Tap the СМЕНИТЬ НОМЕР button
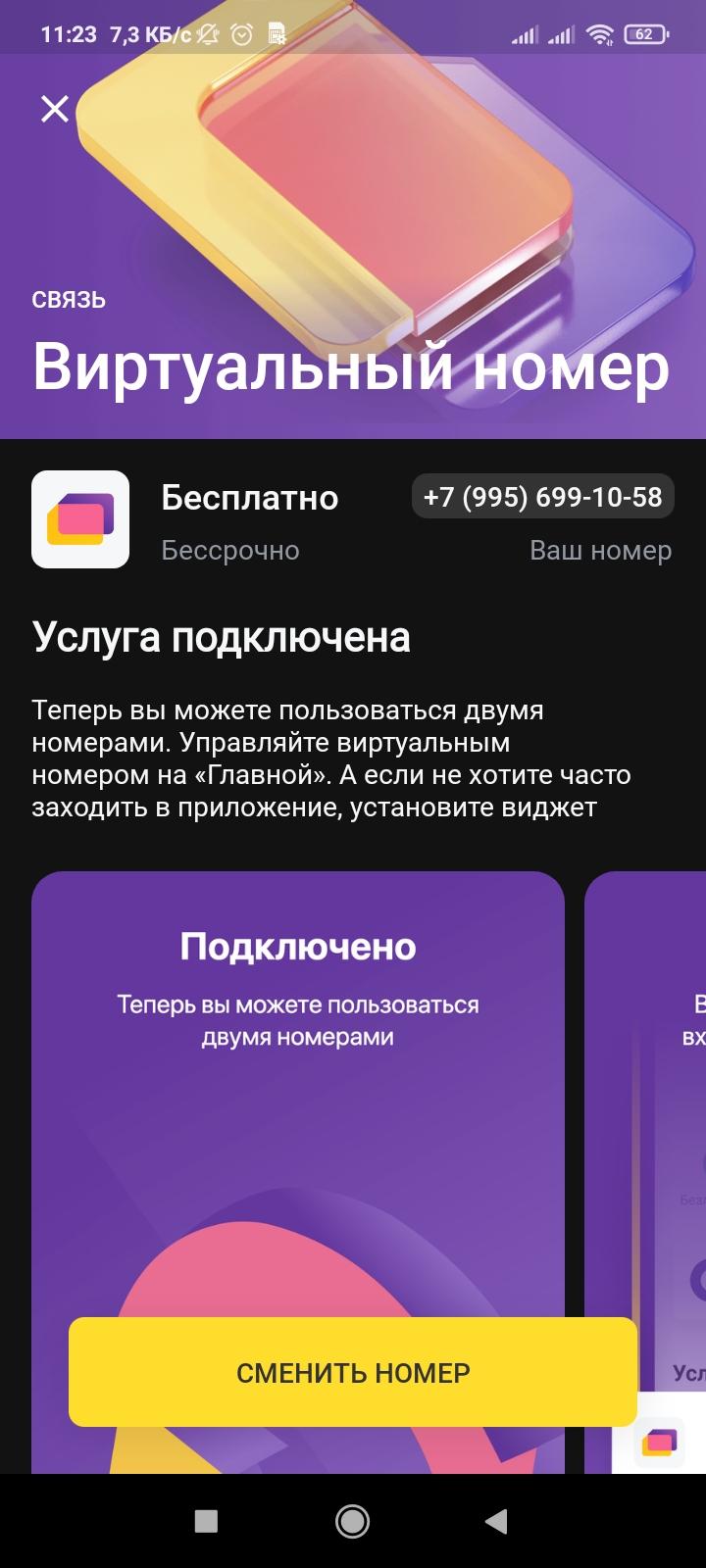This screenshot has height=1568, width=706. tap(353, 1372)
